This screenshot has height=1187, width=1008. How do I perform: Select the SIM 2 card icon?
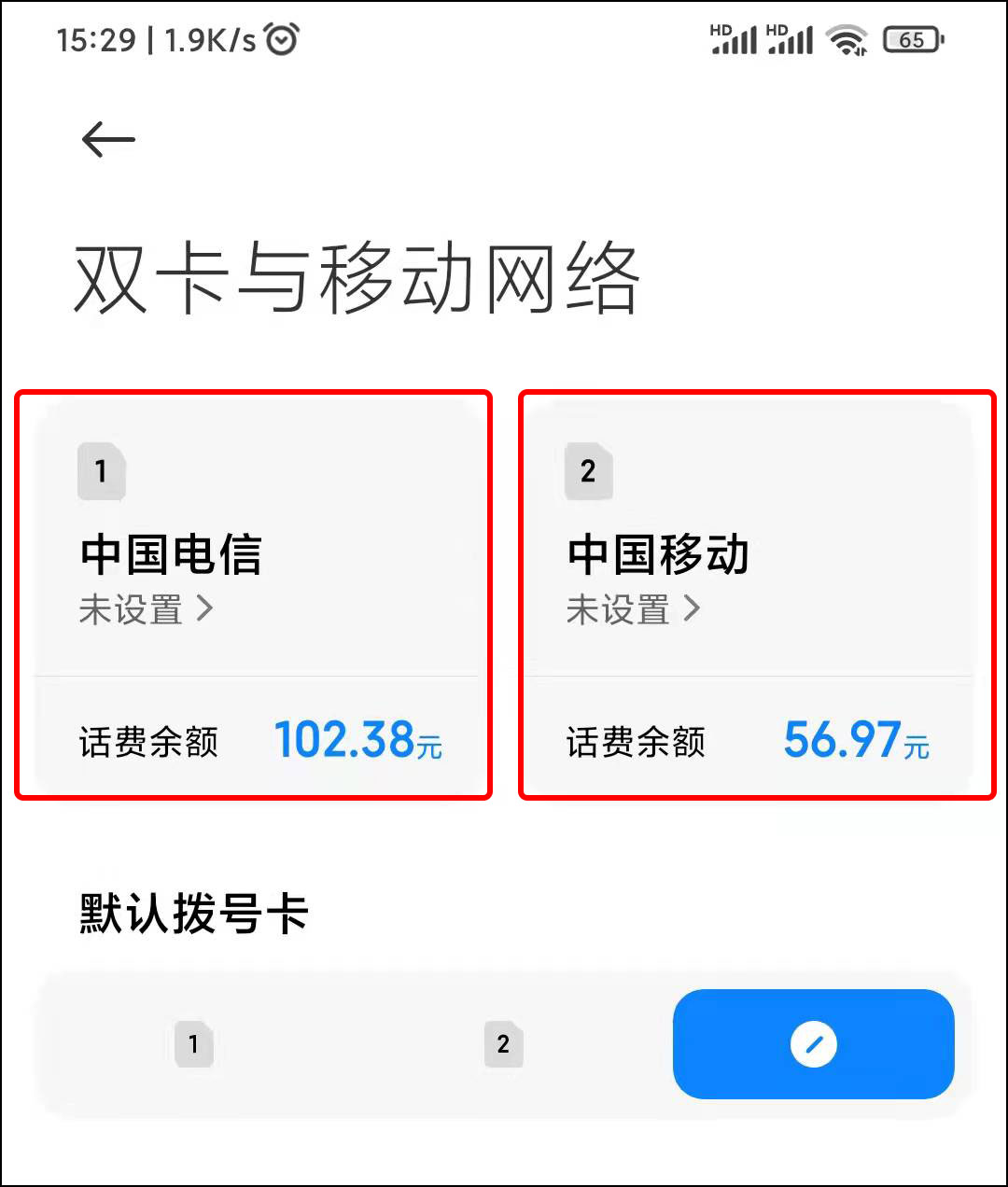click(x=587, y=471)
